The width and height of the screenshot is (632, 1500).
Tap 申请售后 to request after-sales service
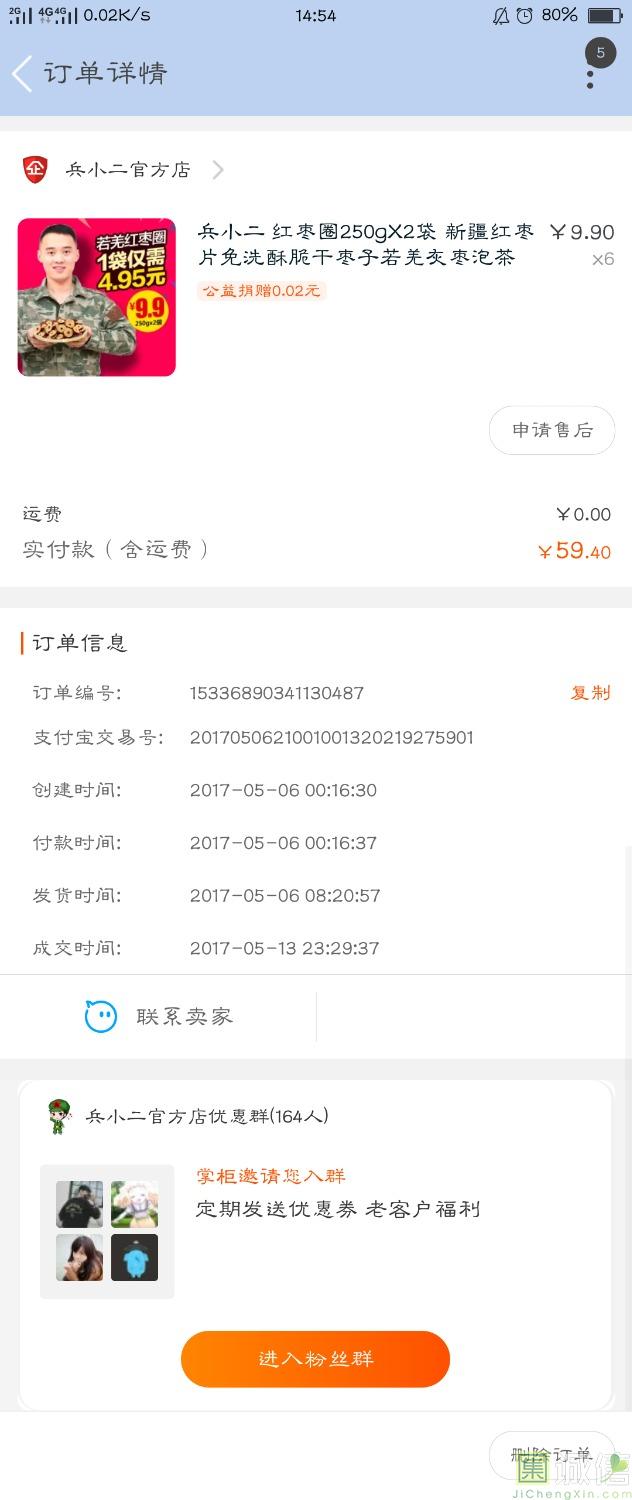[552, 430]
